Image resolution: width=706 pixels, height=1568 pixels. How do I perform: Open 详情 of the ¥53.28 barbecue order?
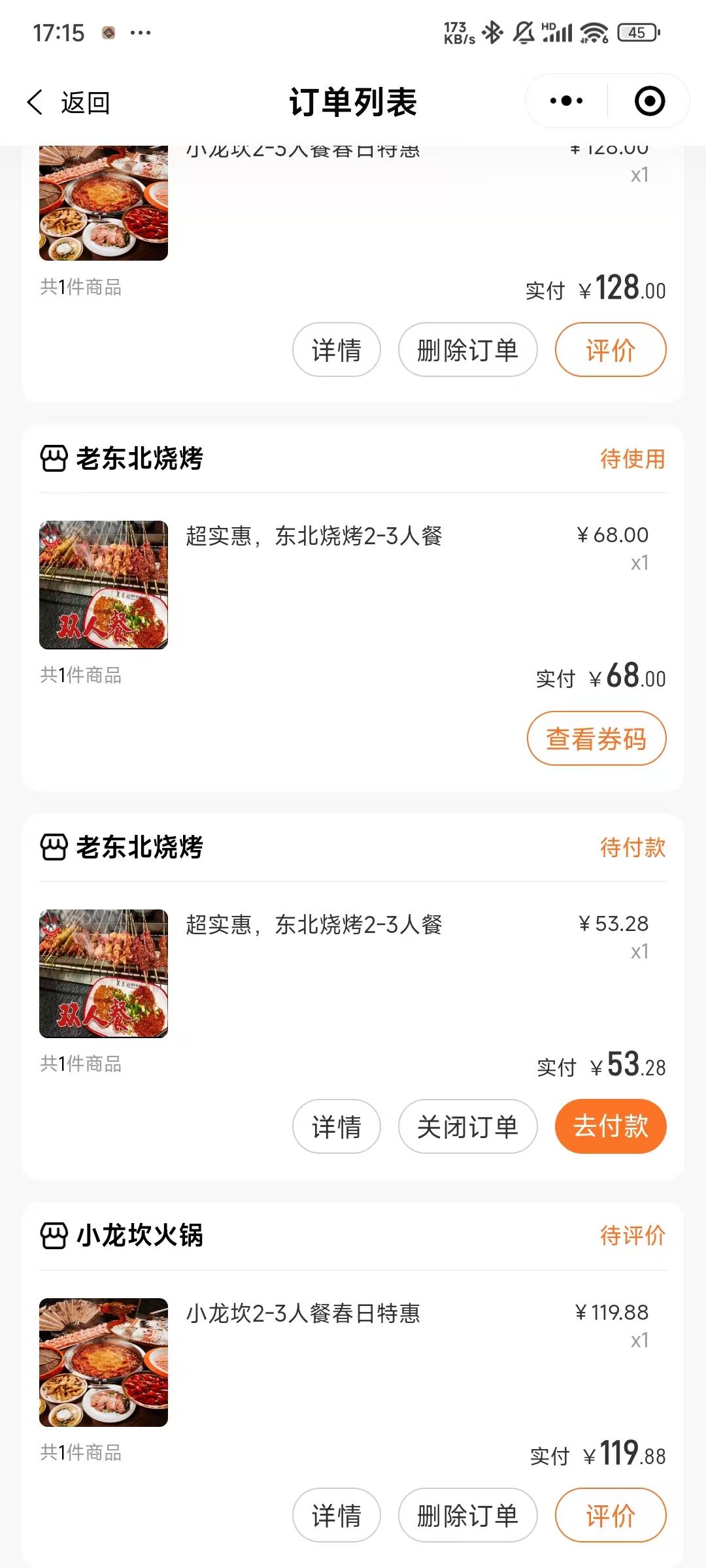336,1126
